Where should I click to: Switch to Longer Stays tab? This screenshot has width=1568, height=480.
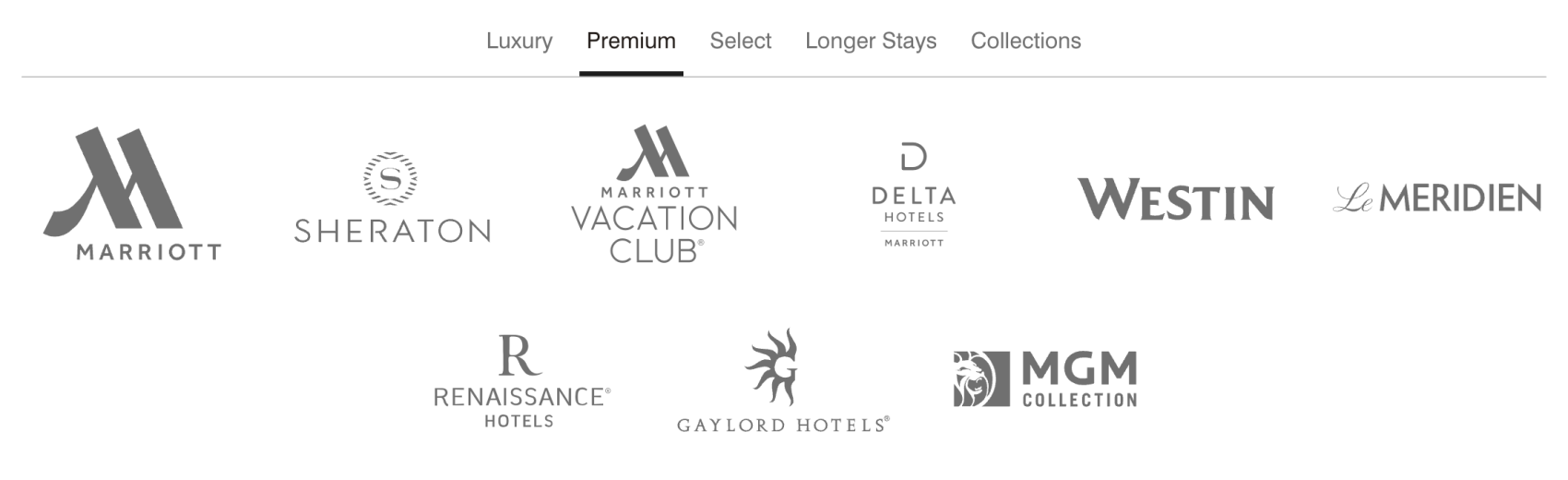[x=871, y=42]
